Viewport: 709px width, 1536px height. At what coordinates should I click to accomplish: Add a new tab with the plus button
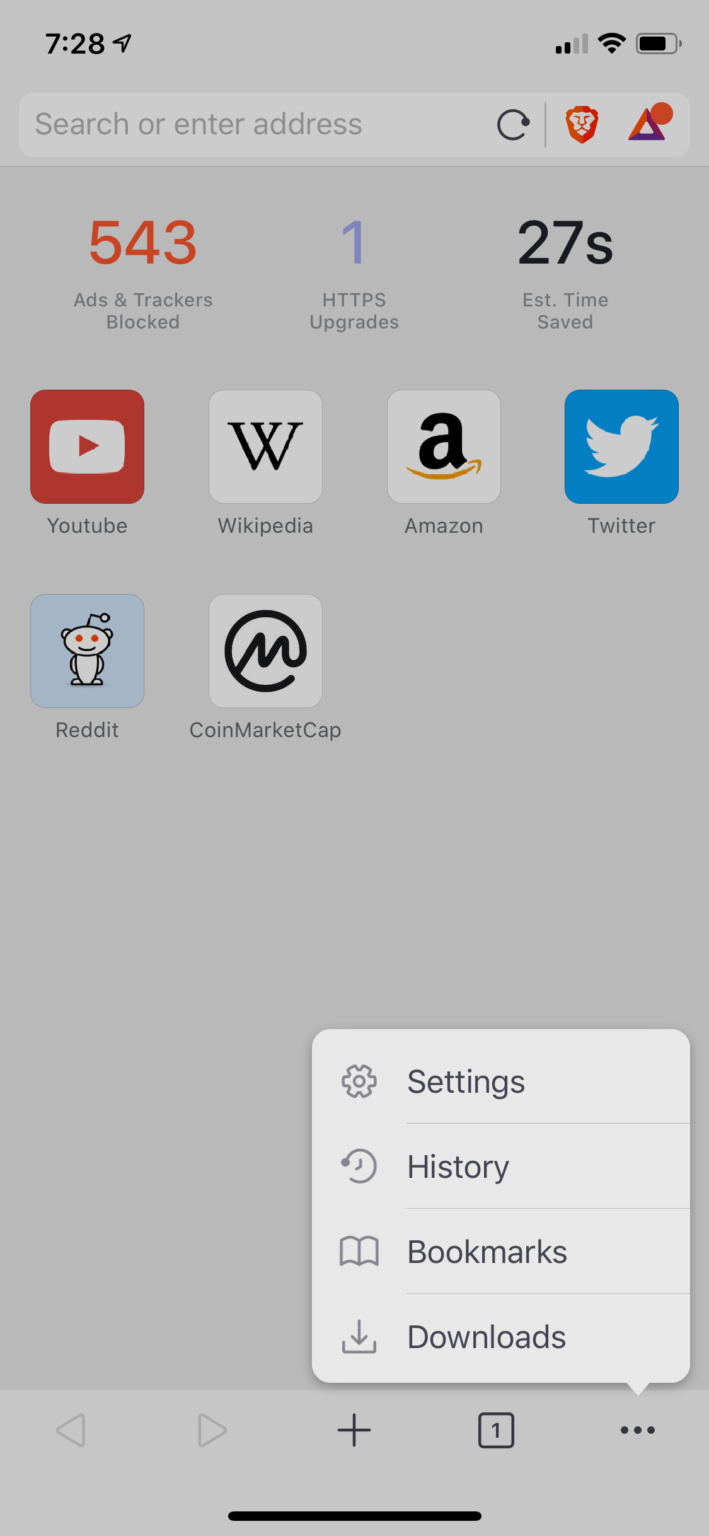point(354,1431)
